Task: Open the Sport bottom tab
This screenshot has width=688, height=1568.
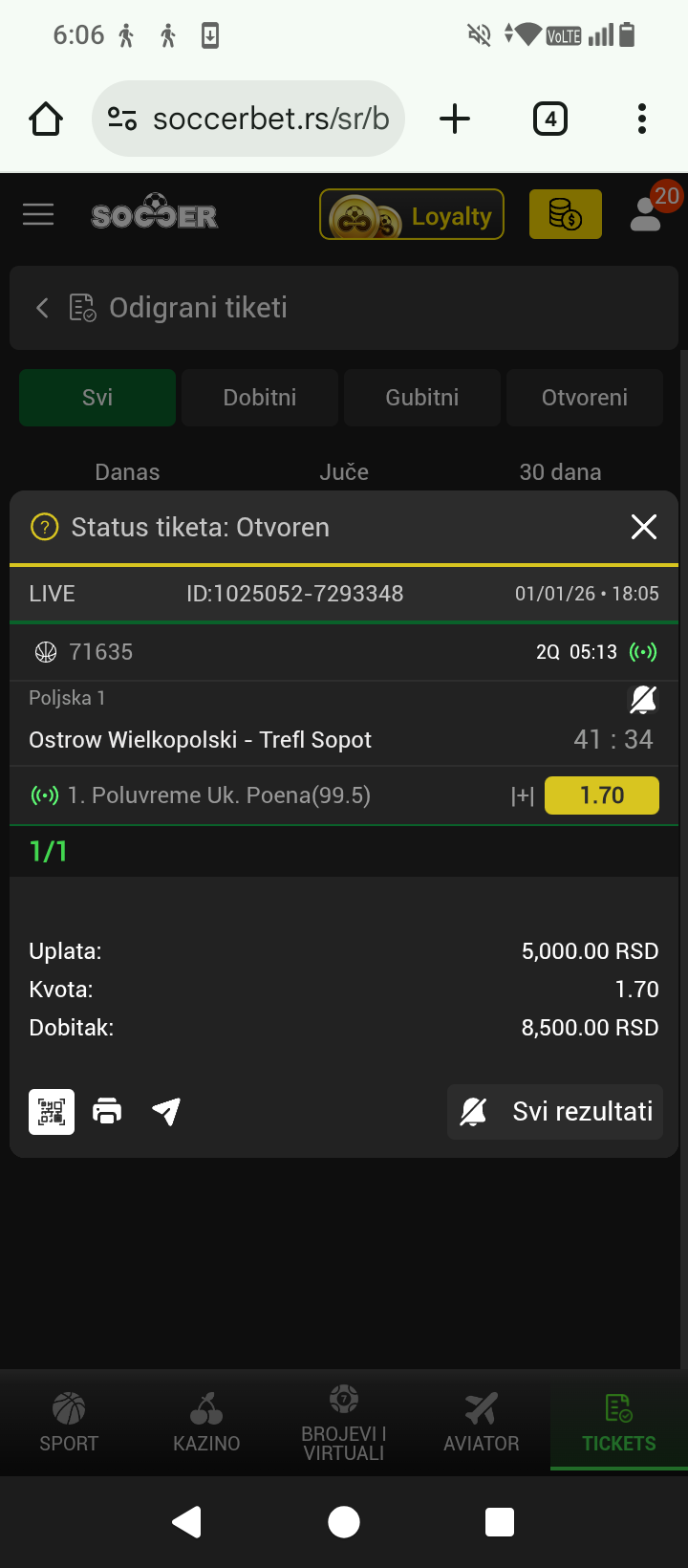Action: click(69, 1423)
